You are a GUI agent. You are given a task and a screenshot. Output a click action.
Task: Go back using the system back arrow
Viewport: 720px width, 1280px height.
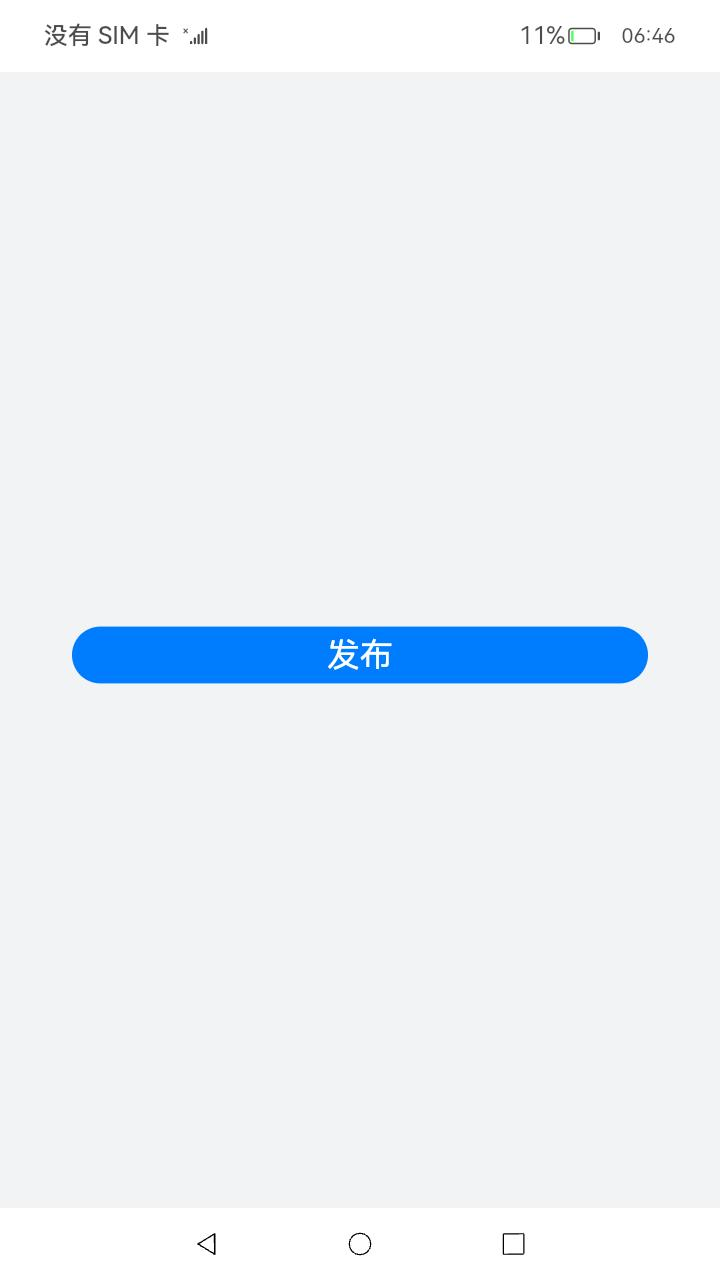[207, 1244]
